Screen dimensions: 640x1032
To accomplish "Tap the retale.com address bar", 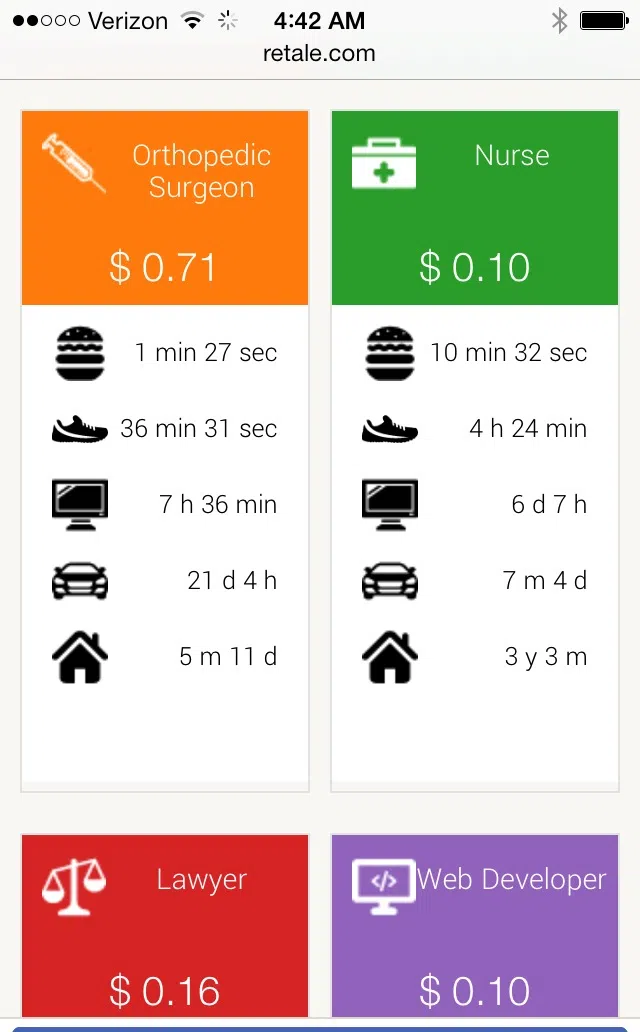I will coord(319,54).
